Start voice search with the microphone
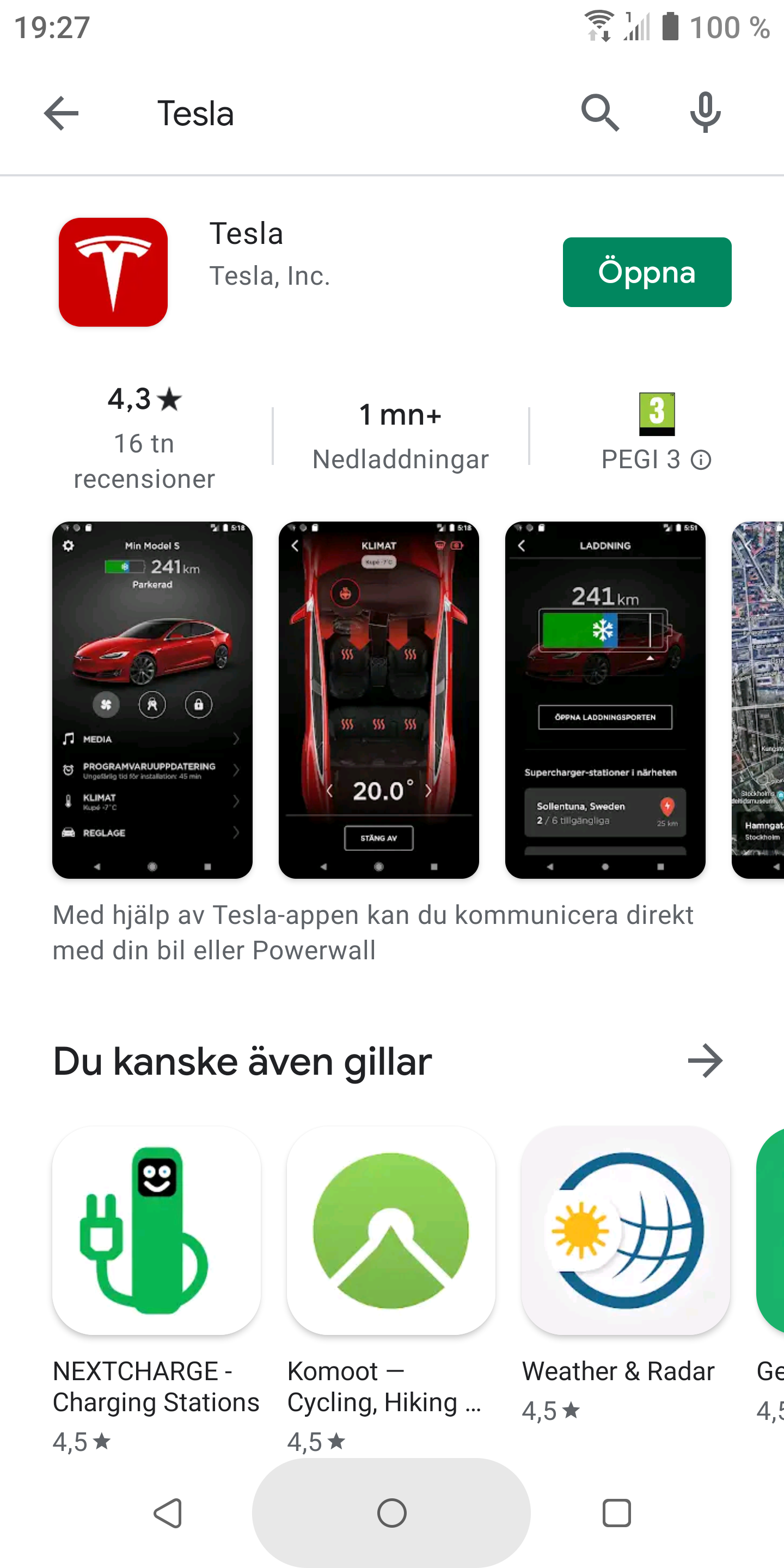Screen dimensions: 784x1568 (x=705, y=113)
